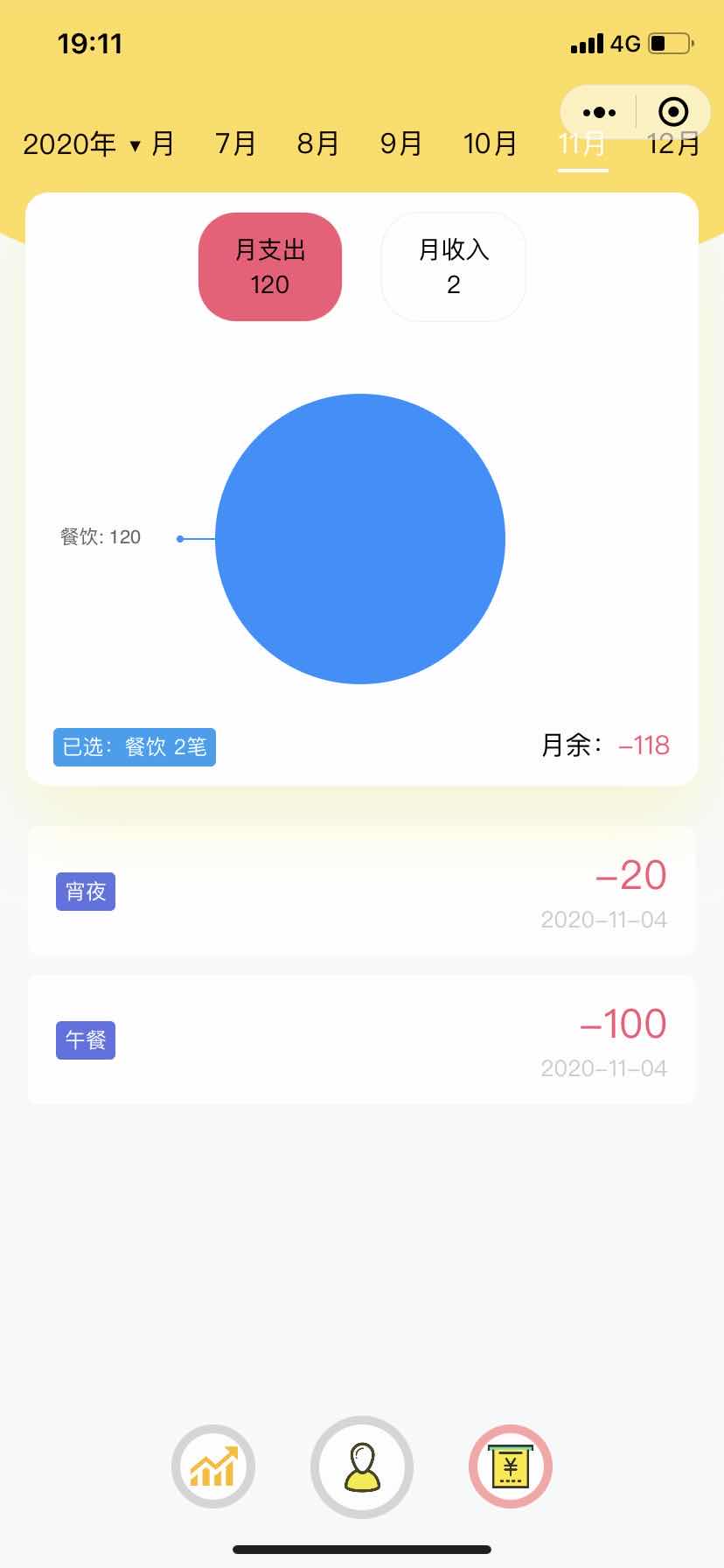Select the 11月 month tab
Image resolution: width=724 pixels, height=1568 pixels.
point(582,143)
